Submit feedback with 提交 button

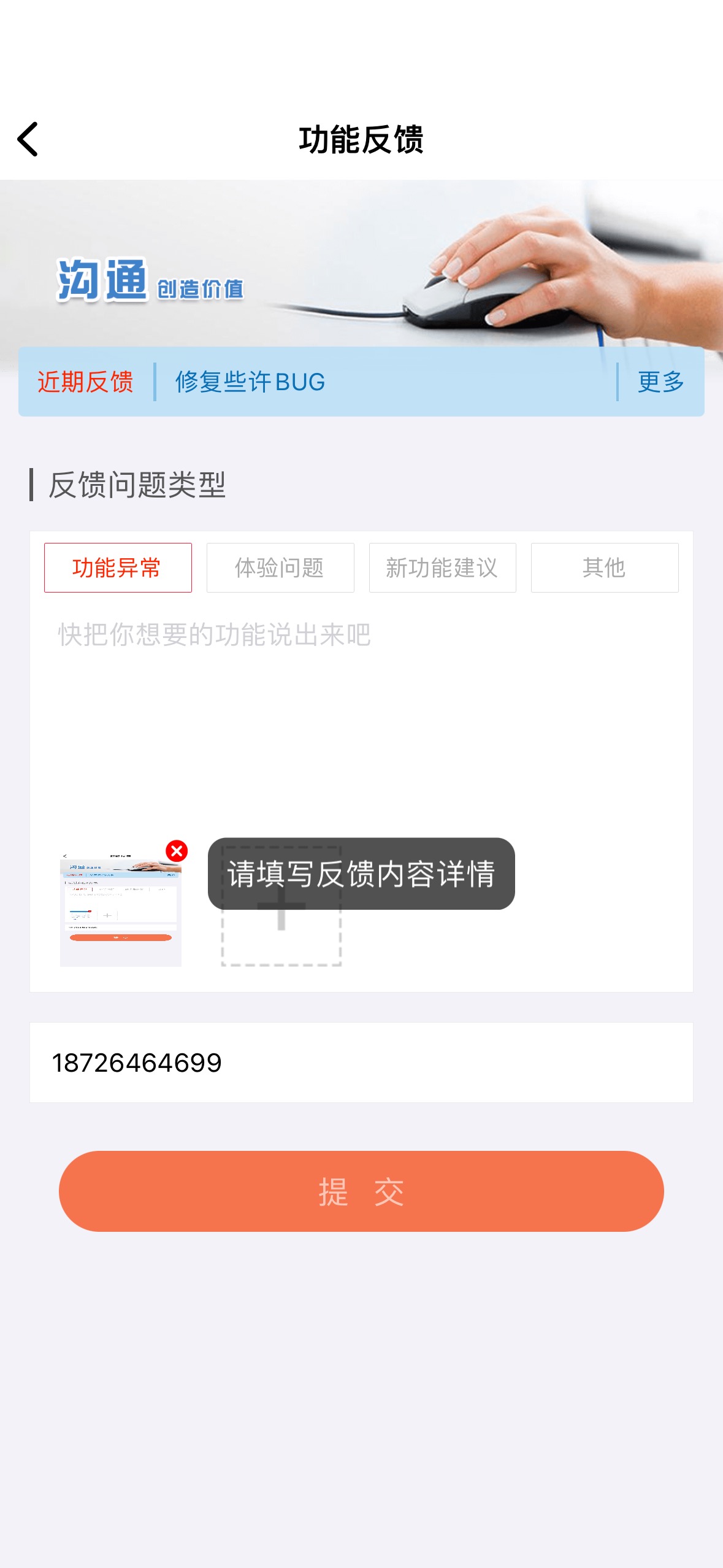361,1191
